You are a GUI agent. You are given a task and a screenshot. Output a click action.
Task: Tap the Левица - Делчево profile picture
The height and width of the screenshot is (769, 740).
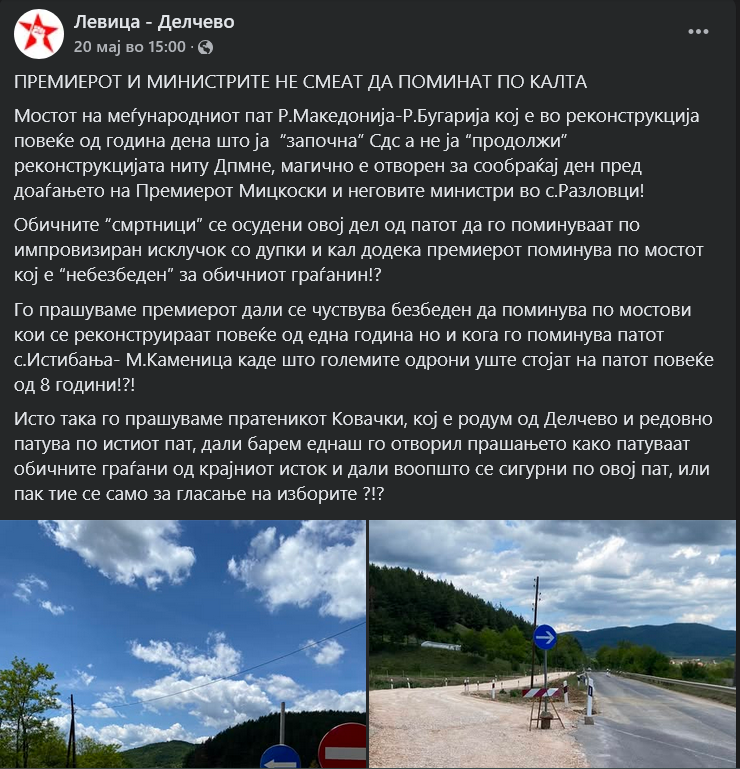[38, 34]
